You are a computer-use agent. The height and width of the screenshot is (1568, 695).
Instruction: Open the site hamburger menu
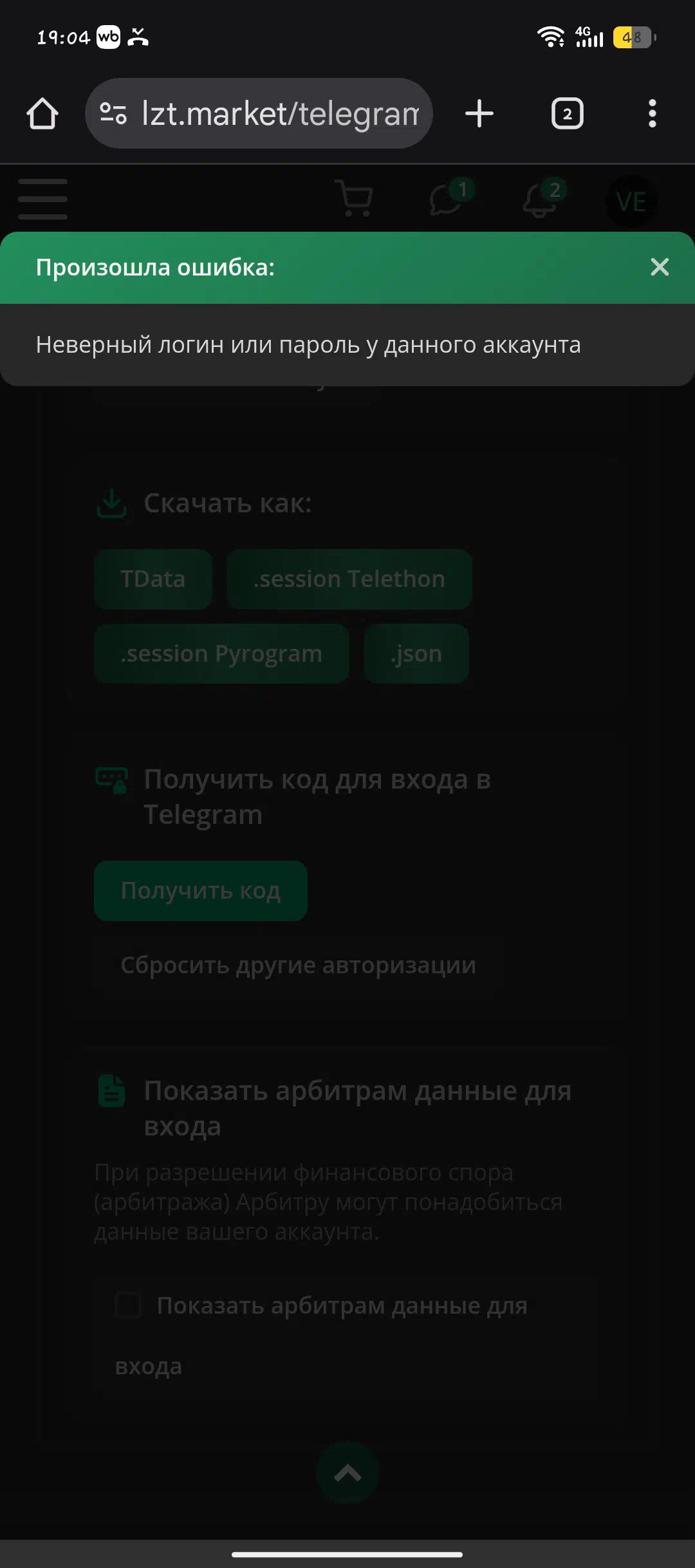point(43,200)
